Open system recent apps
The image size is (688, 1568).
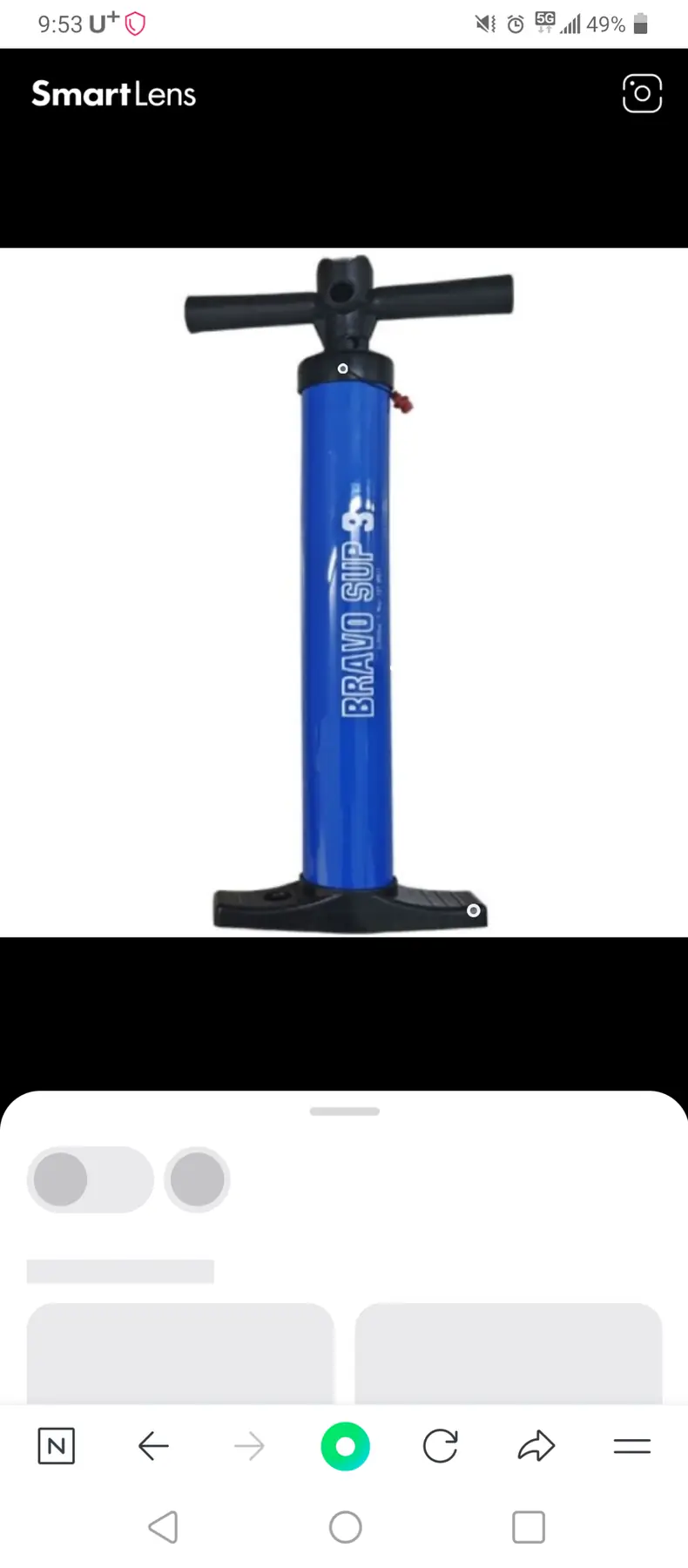pyautogui.click(x=529, y=1527)
